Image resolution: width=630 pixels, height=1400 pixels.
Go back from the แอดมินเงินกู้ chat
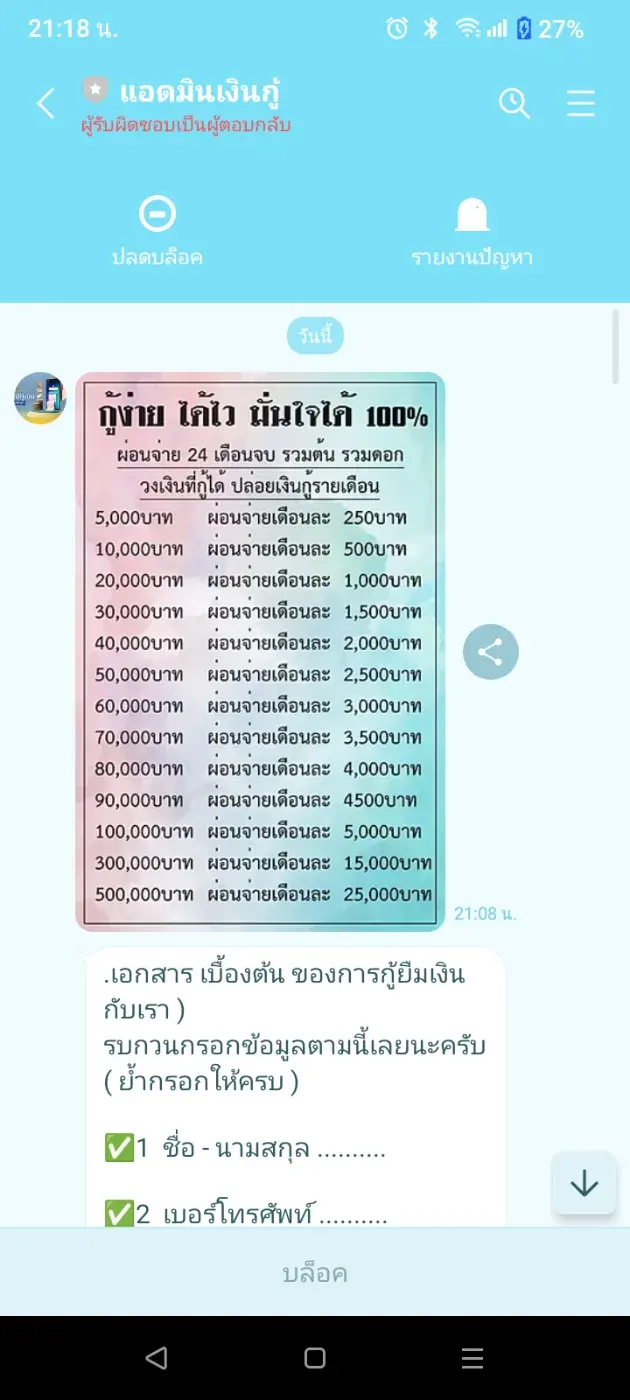pos(46,104)
